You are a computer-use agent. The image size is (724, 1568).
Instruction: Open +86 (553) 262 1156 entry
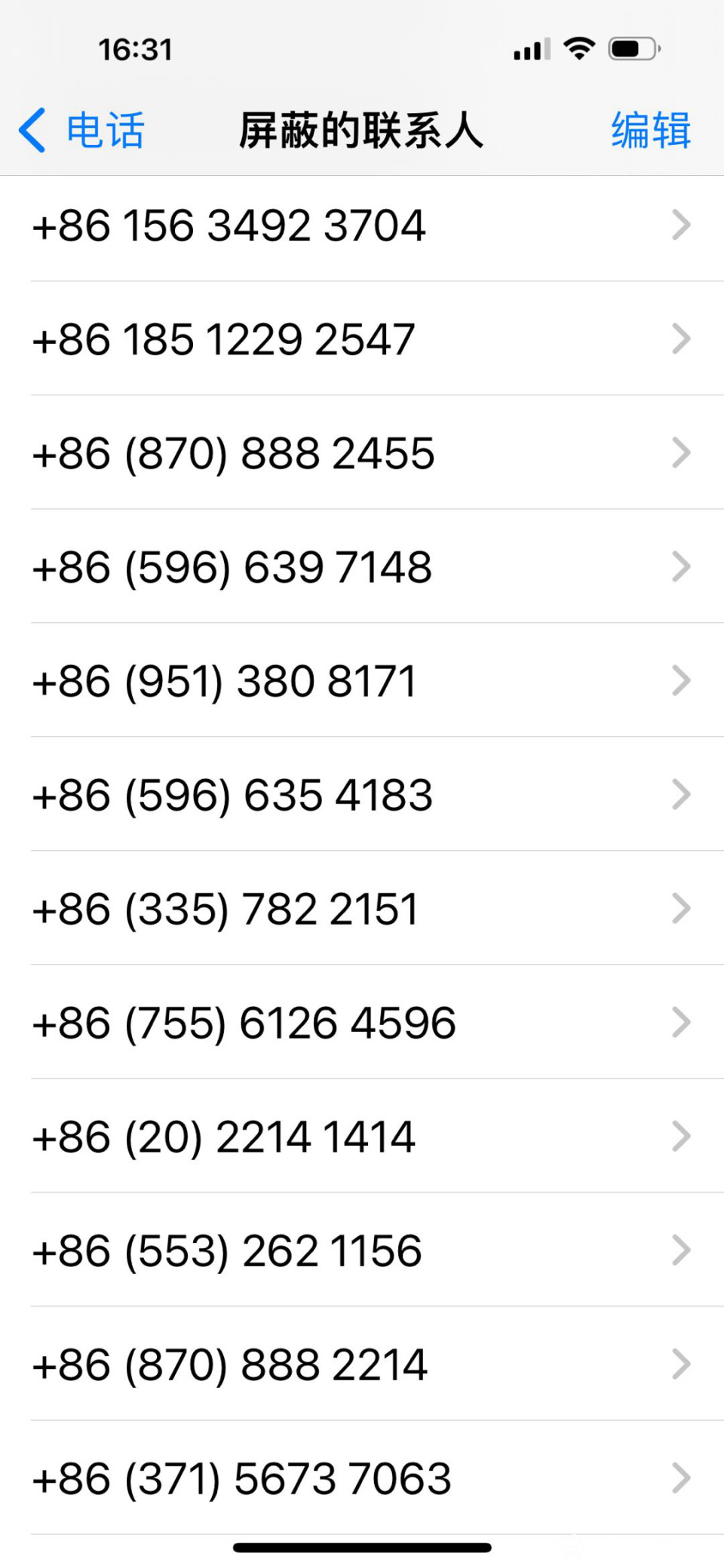click(x=362, y=1250)
